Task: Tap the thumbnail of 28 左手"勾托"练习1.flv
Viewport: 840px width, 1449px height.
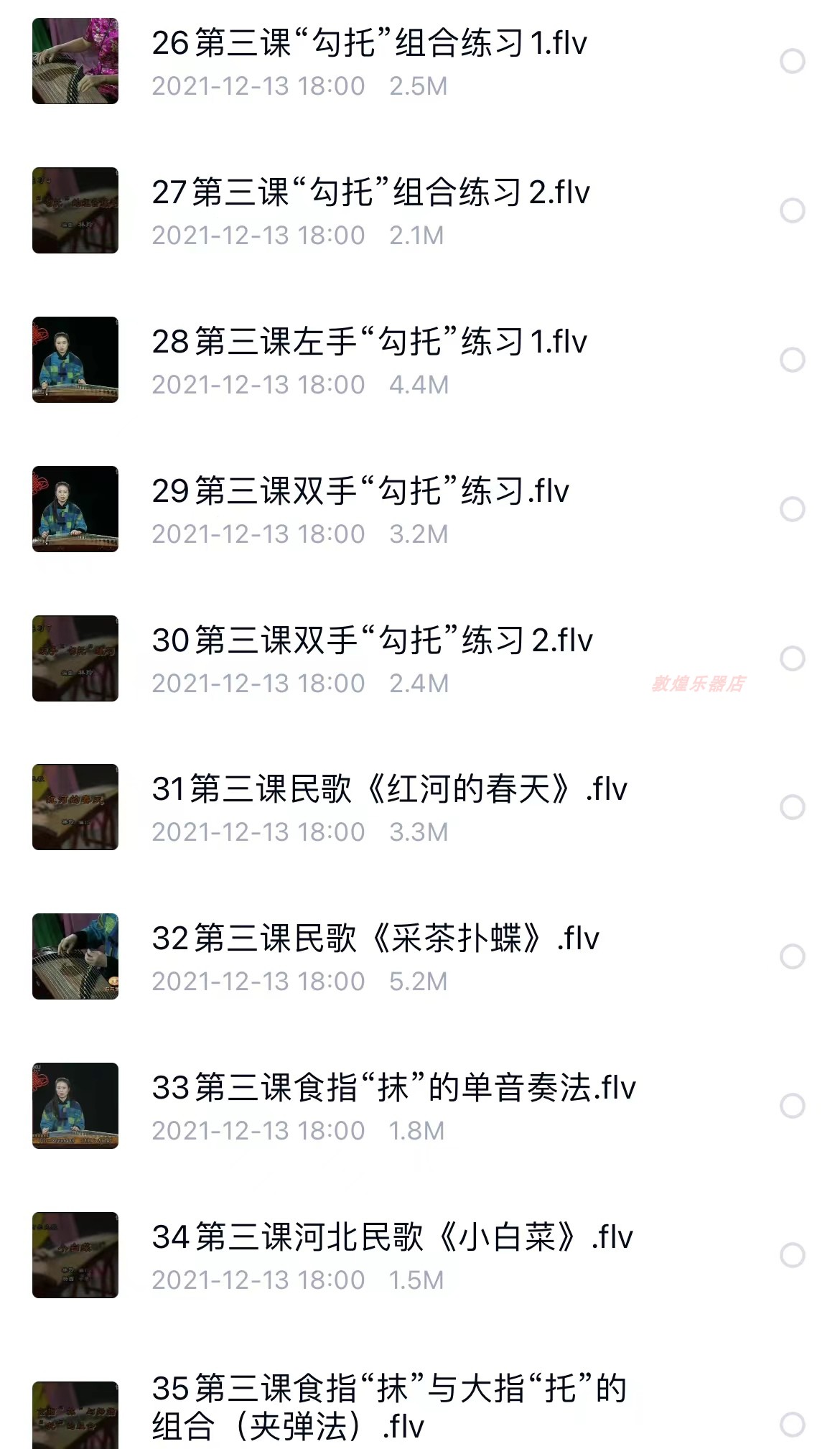Action: [75, 360]
